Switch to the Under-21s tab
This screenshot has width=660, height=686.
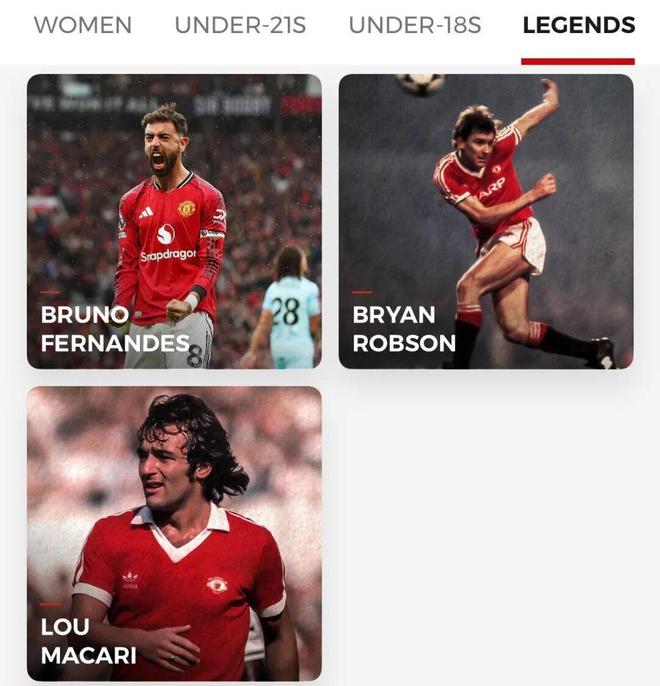point(240,26)
